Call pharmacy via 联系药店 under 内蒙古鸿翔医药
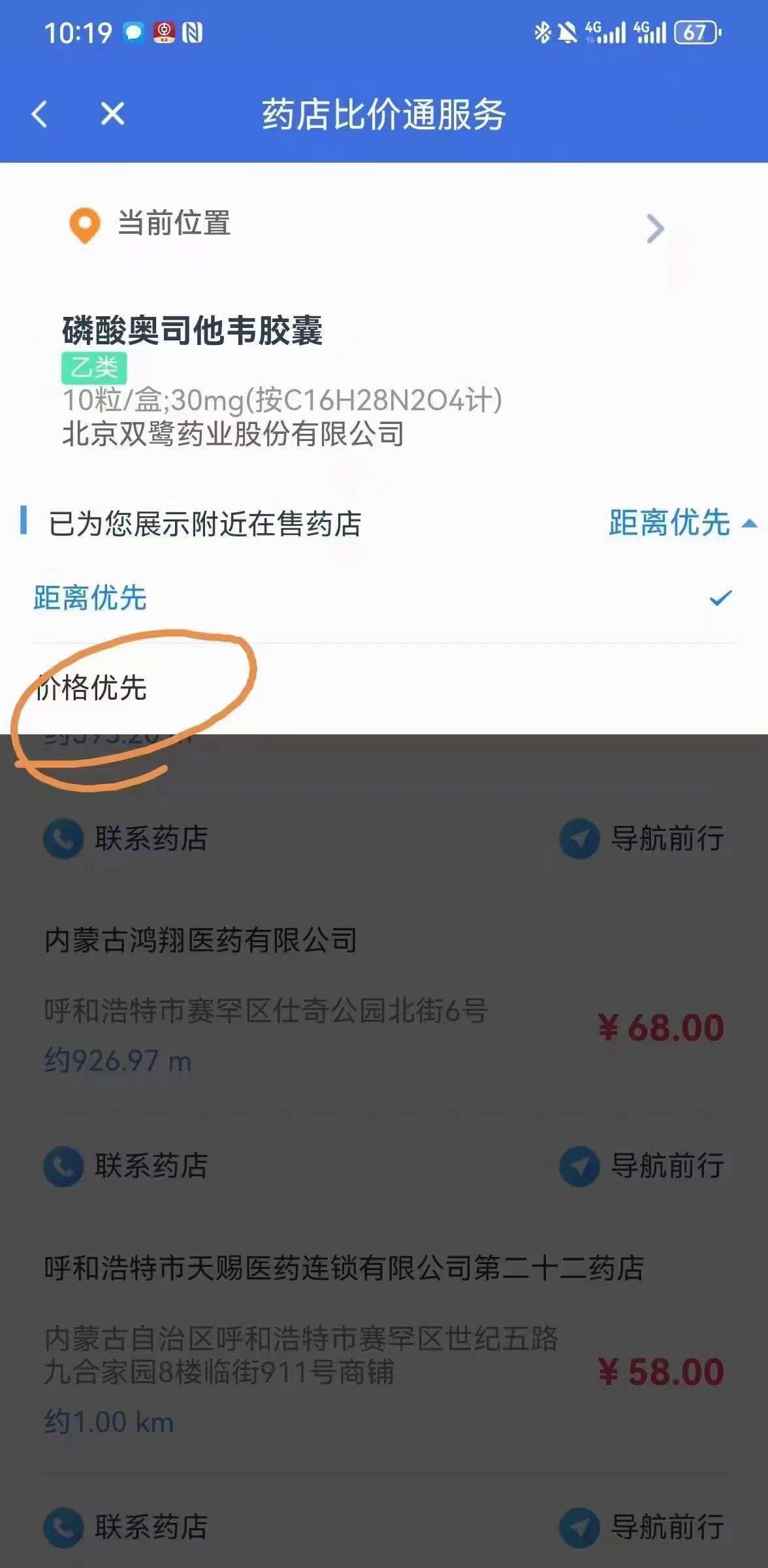Screen dimensions: 768x1568 click(127, 1166)
